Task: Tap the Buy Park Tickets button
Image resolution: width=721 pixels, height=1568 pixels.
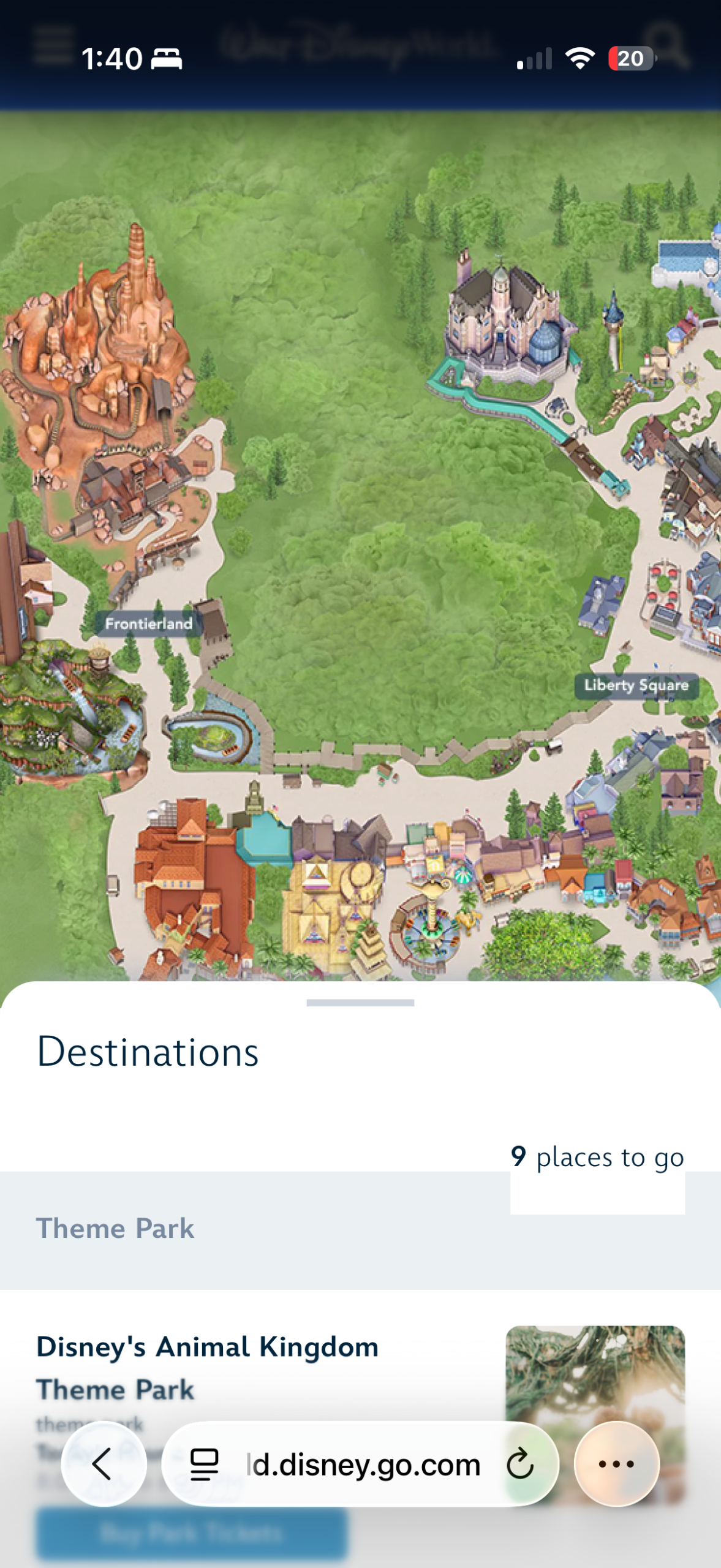Action: coord(191,1533)
